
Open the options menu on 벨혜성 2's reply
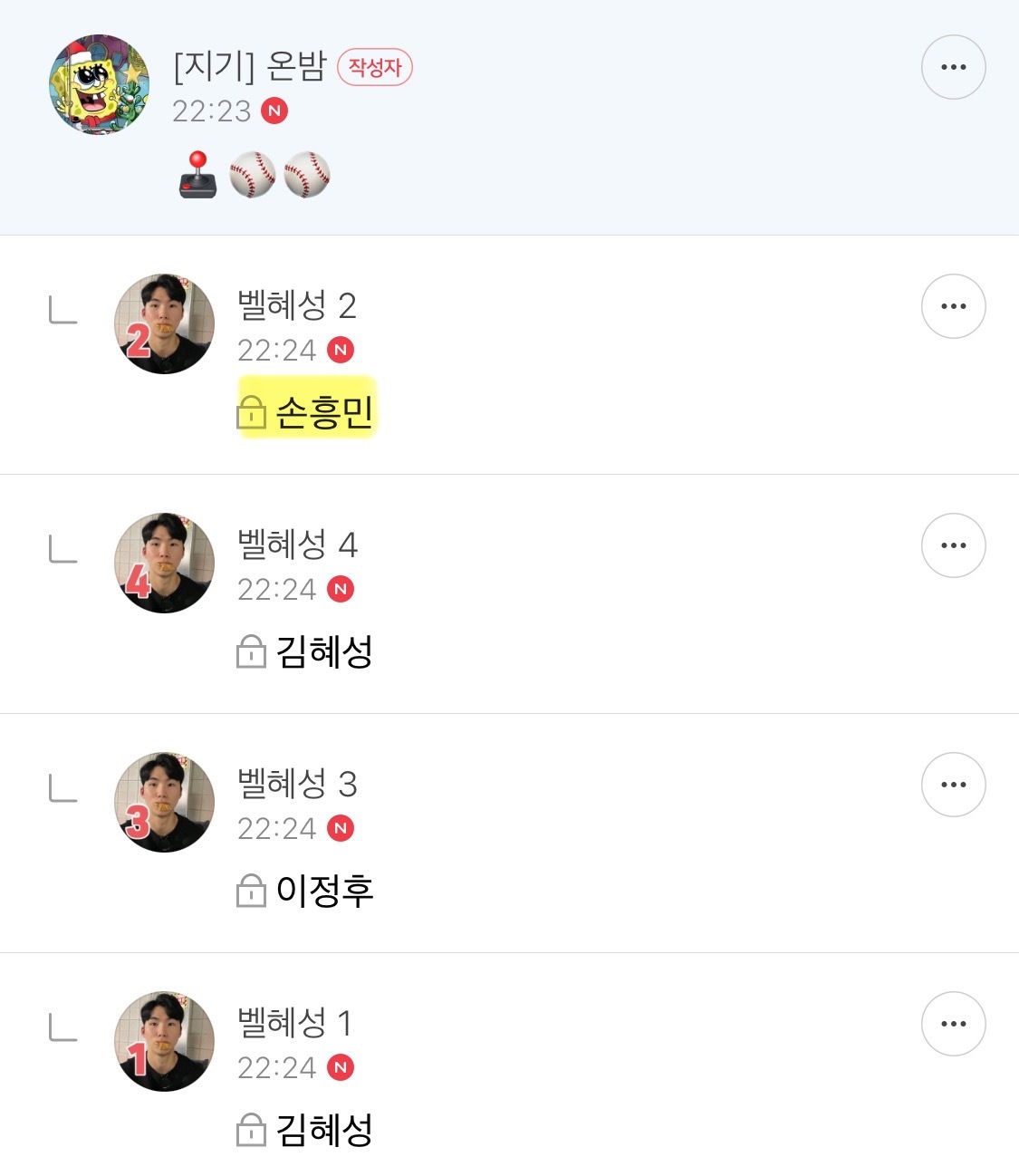953,305
